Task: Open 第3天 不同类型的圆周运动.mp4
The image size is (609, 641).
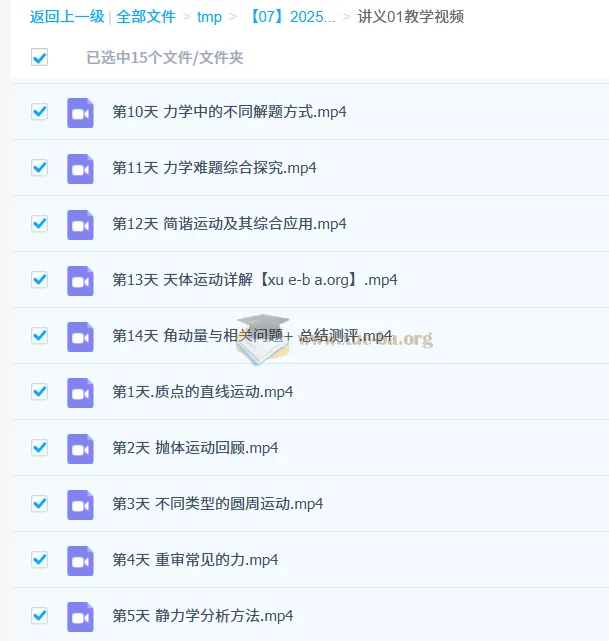Action: click(217, 504)
